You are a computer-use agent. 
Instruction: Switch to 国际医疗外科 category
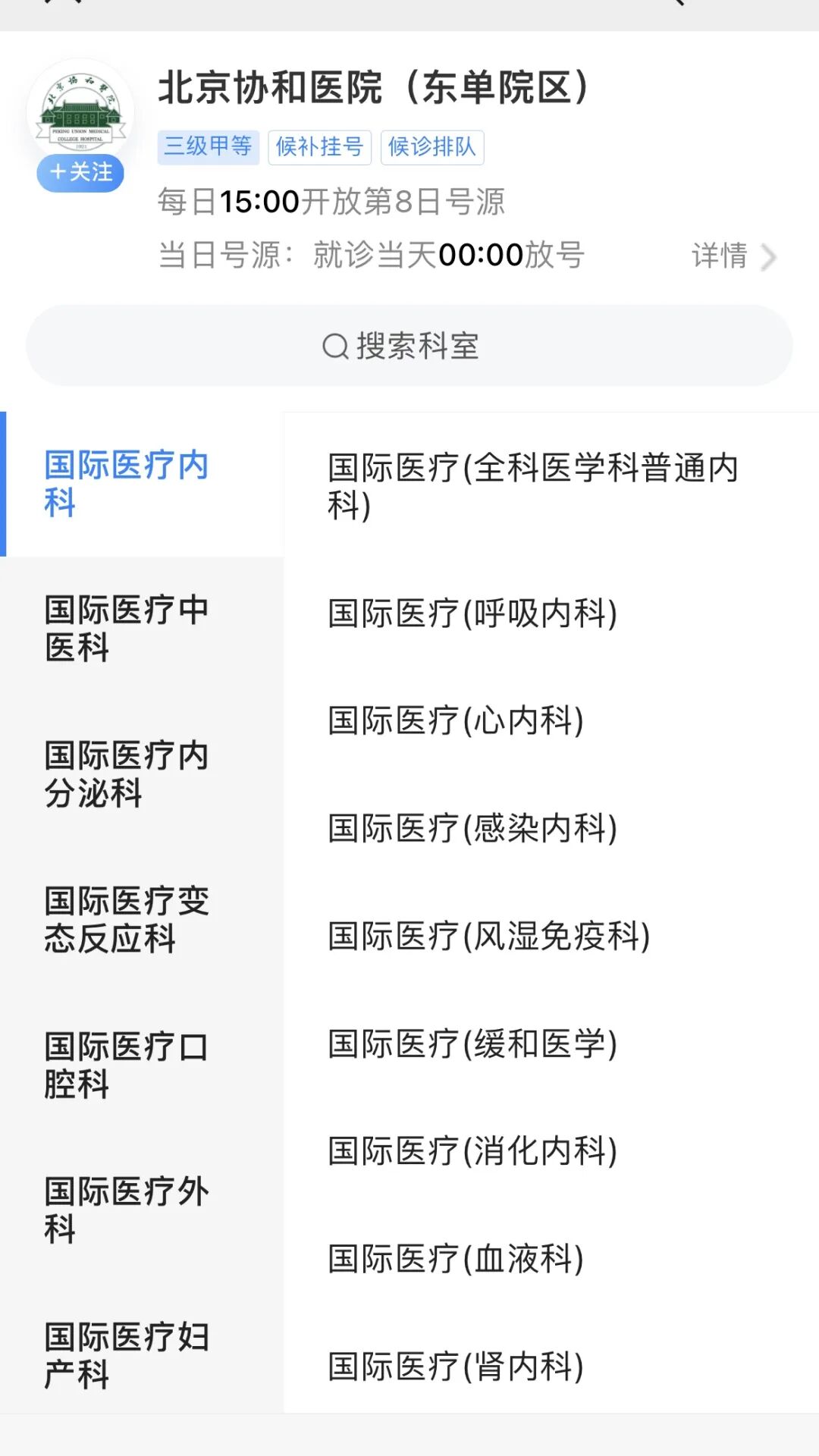tap(127, 1210)
